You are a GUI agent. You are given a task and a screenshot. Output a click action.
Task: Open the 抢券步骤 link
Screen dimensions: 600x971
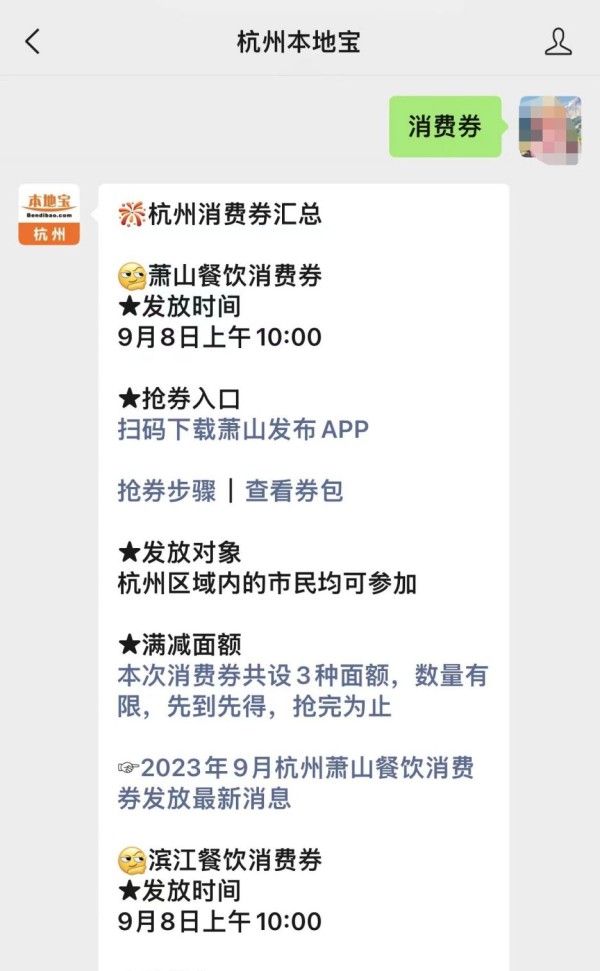point(166,491)
